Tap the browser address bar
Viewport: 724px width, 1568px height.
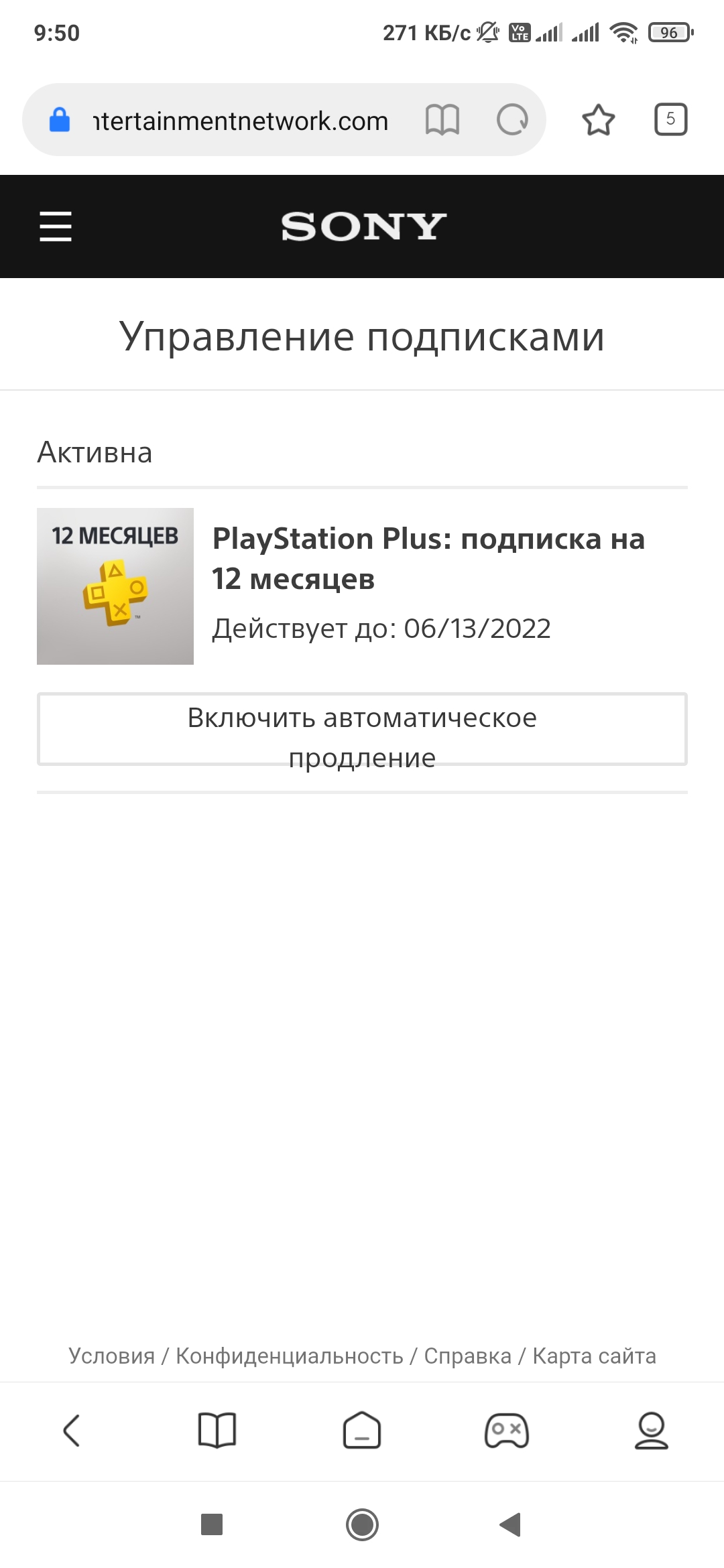click(240, 121)
